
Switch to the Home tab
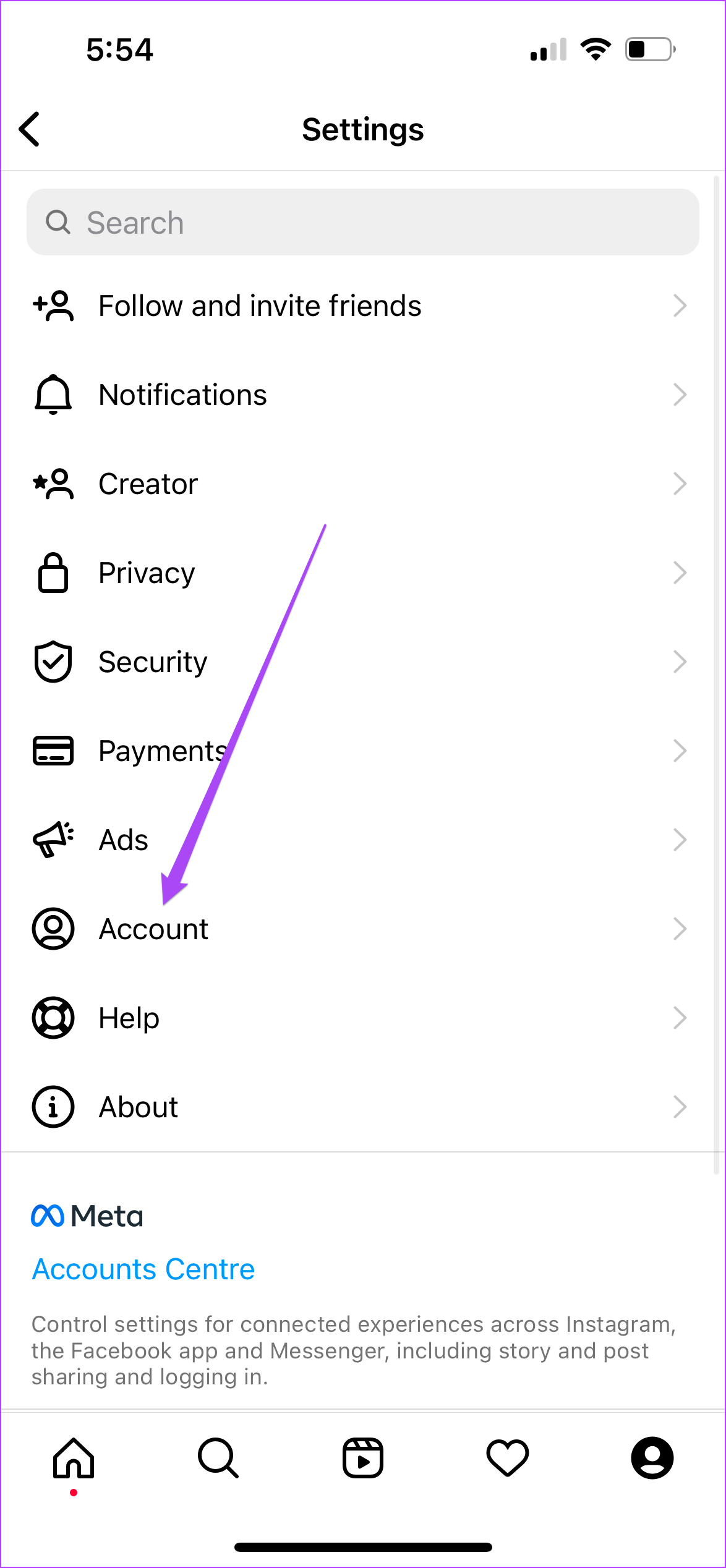74,1459
